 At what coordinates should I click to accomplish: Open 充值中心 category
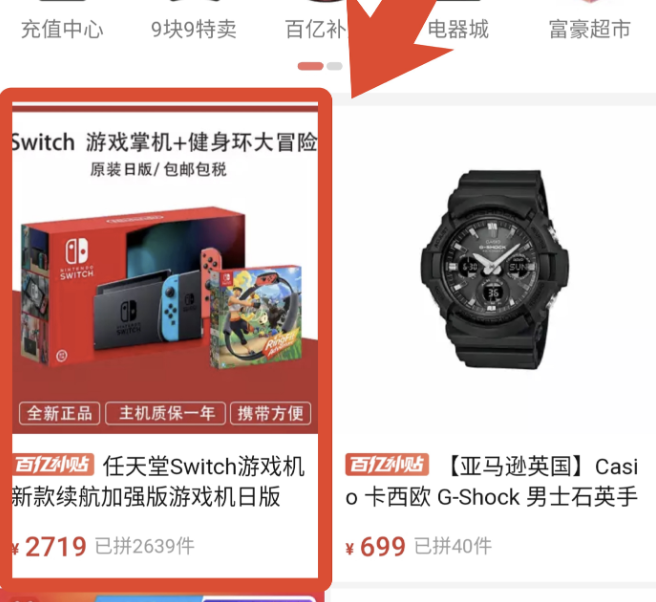[x=62, y=28]
